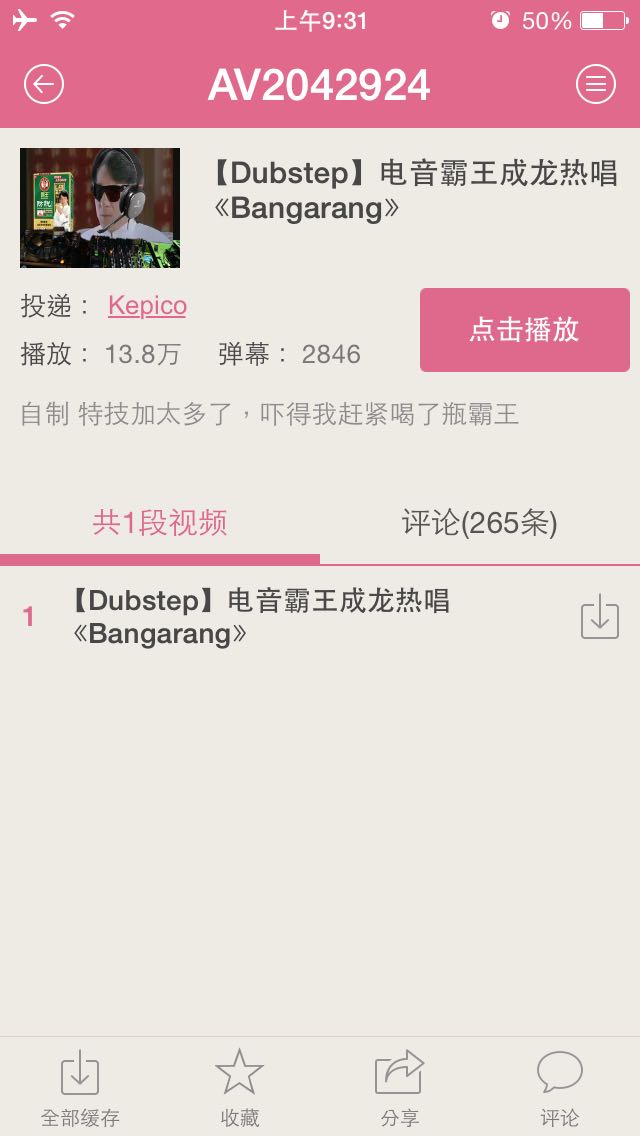
Task: Tap the video cover thumbnail
Action: [x=100, y=208]
